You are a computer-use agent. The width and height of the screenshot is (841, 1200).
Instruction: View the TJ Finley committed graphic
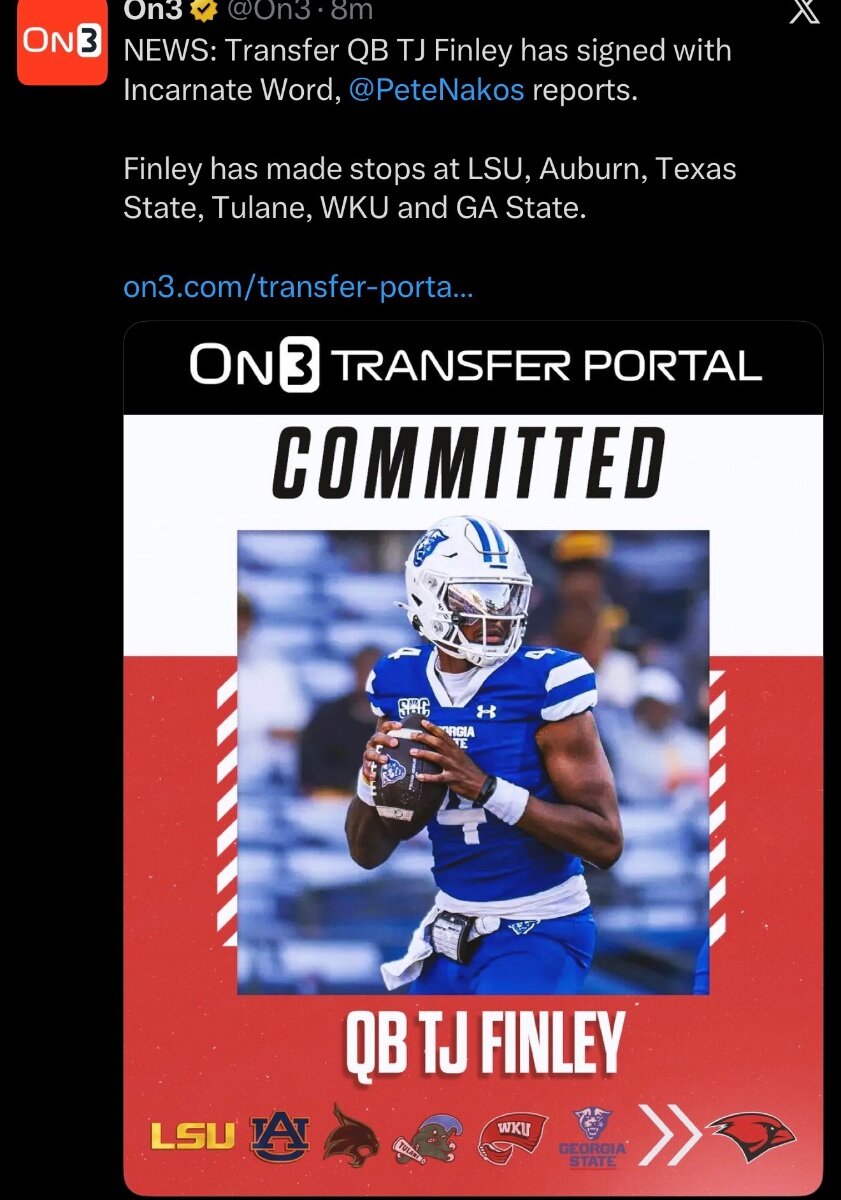pos(473,760)
